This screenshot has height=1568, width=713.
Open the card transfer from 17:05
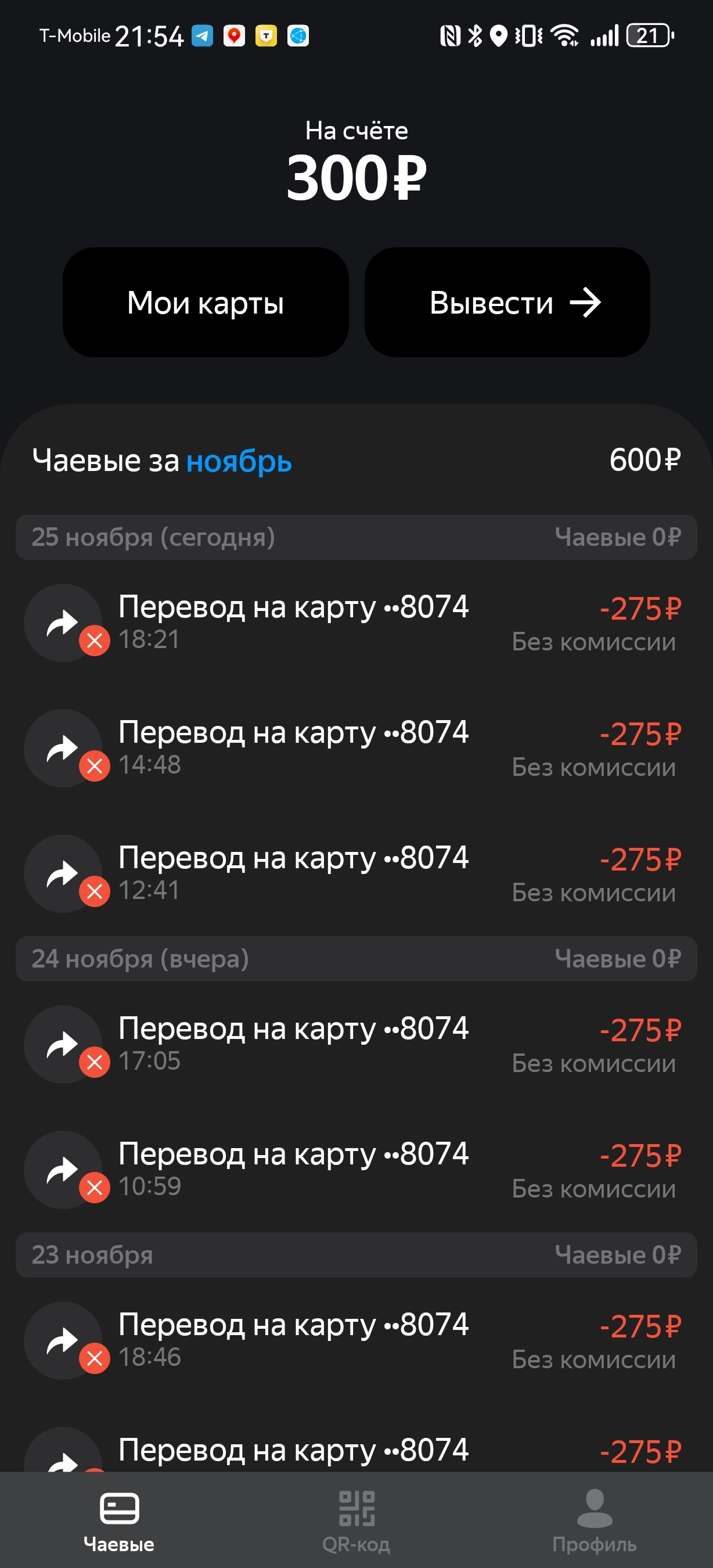[356, 1044]
